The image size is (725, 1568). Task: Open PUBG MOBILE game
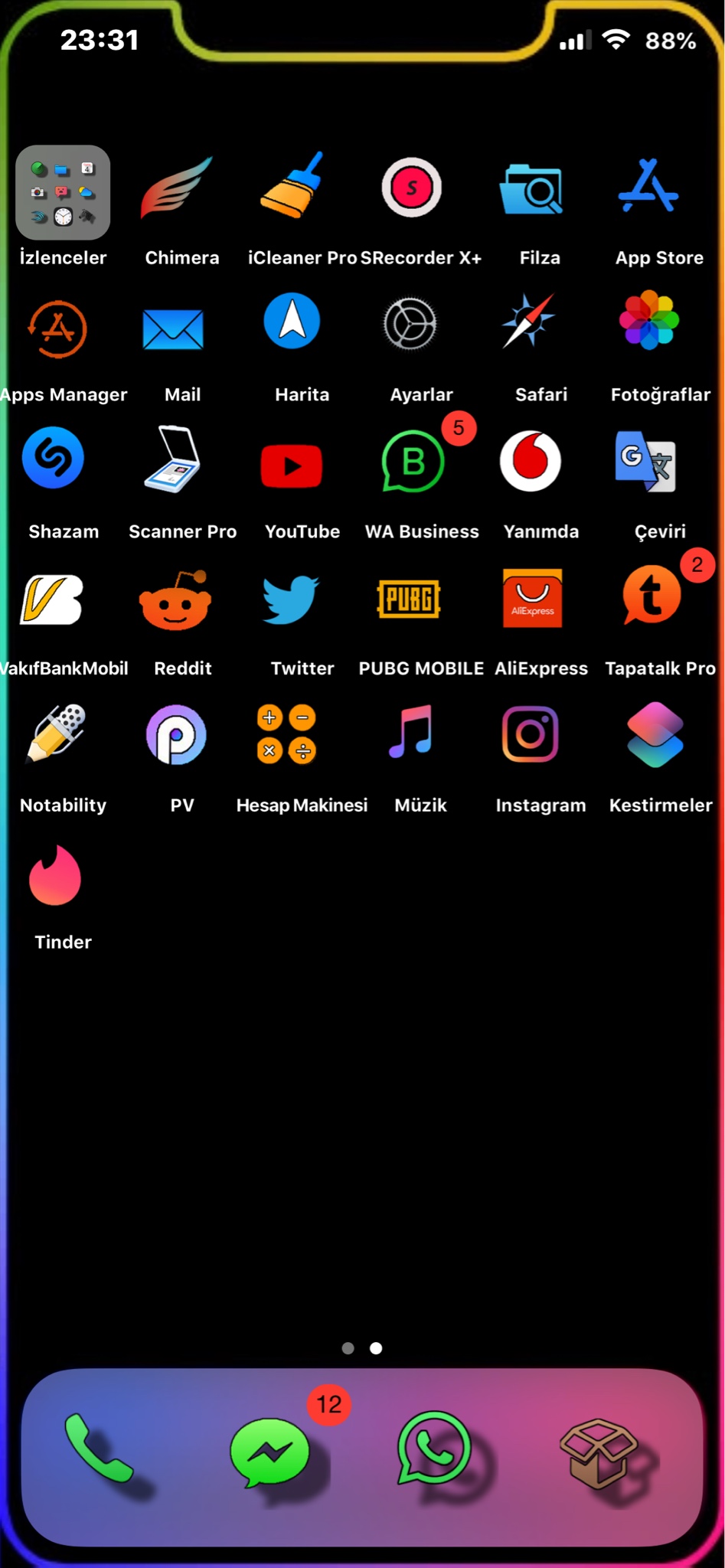click(410, 599)
